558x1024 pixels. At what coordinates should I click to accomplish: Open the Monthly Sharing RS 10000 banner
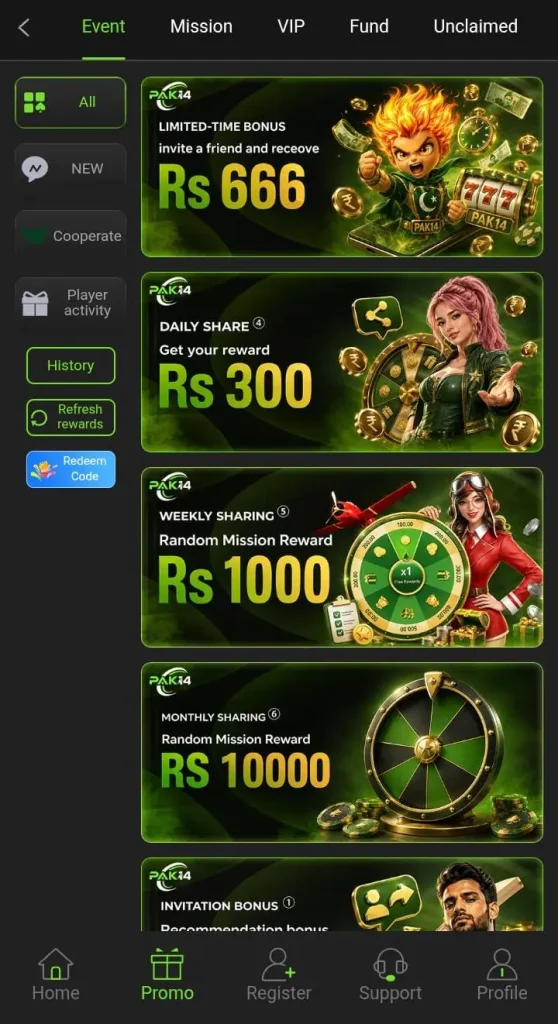342,752
